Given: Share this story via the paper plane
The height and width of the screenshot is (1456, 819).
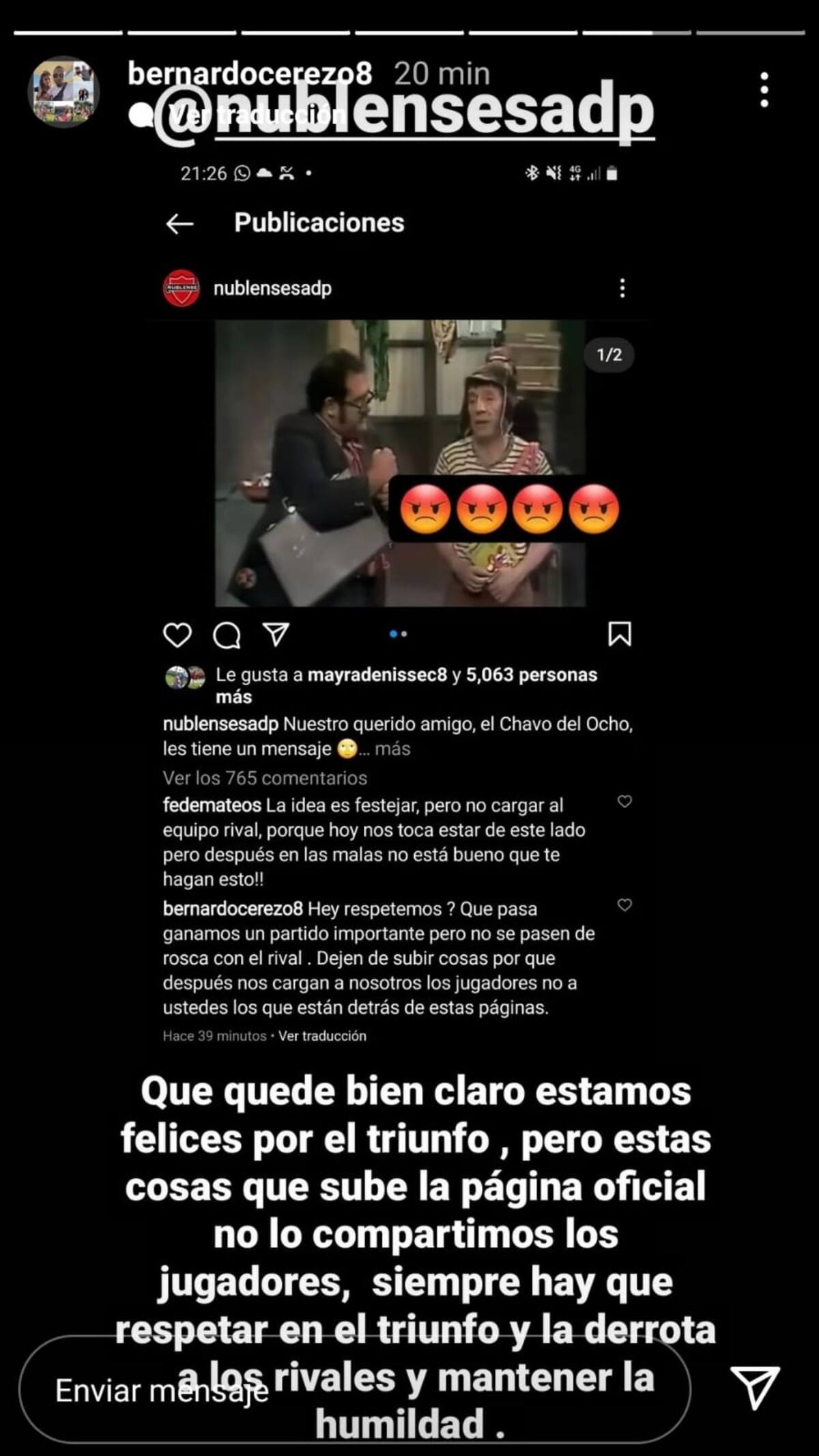Looking at the screenshot, I should click(755, 1387).
